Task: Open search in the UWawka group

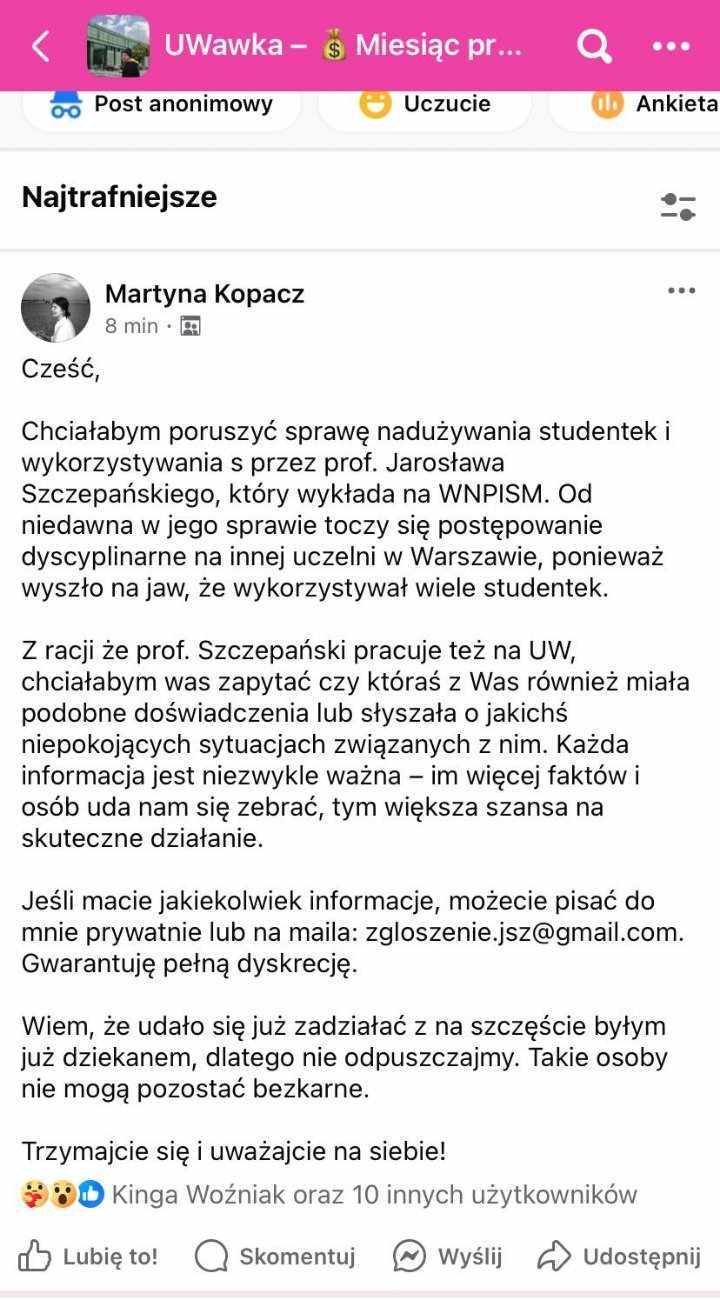Action: (x=594, y=46)
